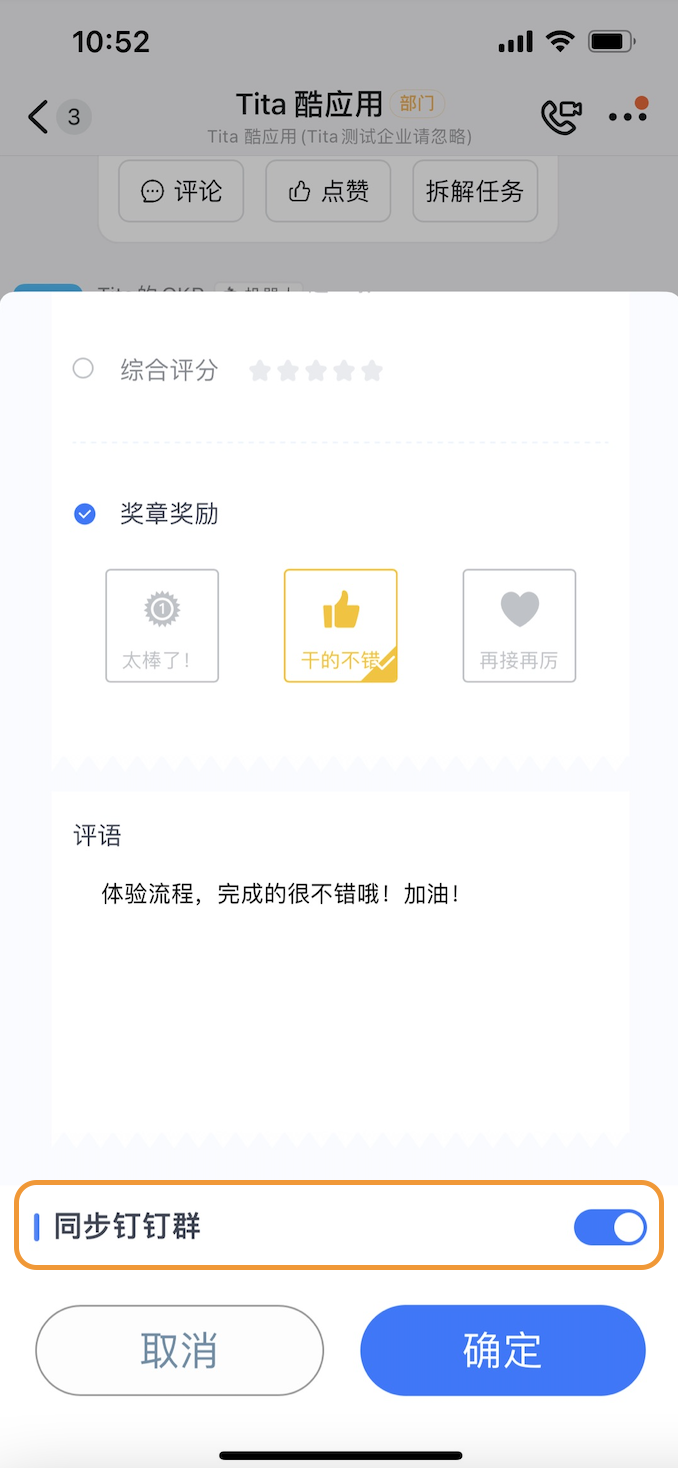Confirm with the 确定 button
This screenshot has height=1468, width=678.
(x=503, y=1350)
